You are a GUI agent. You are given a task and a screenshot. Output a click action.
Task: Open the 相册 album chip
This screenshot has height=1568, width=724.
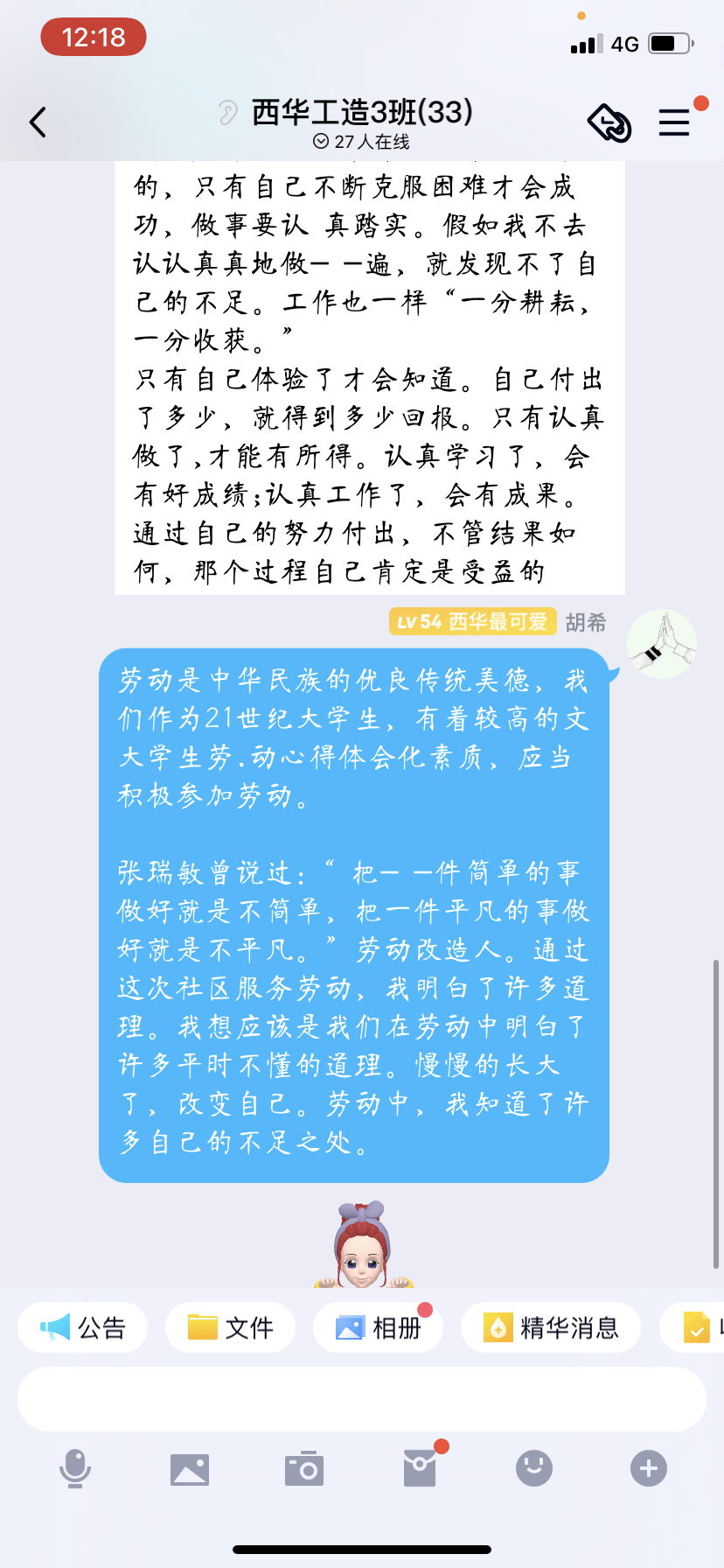point(378,1327)
